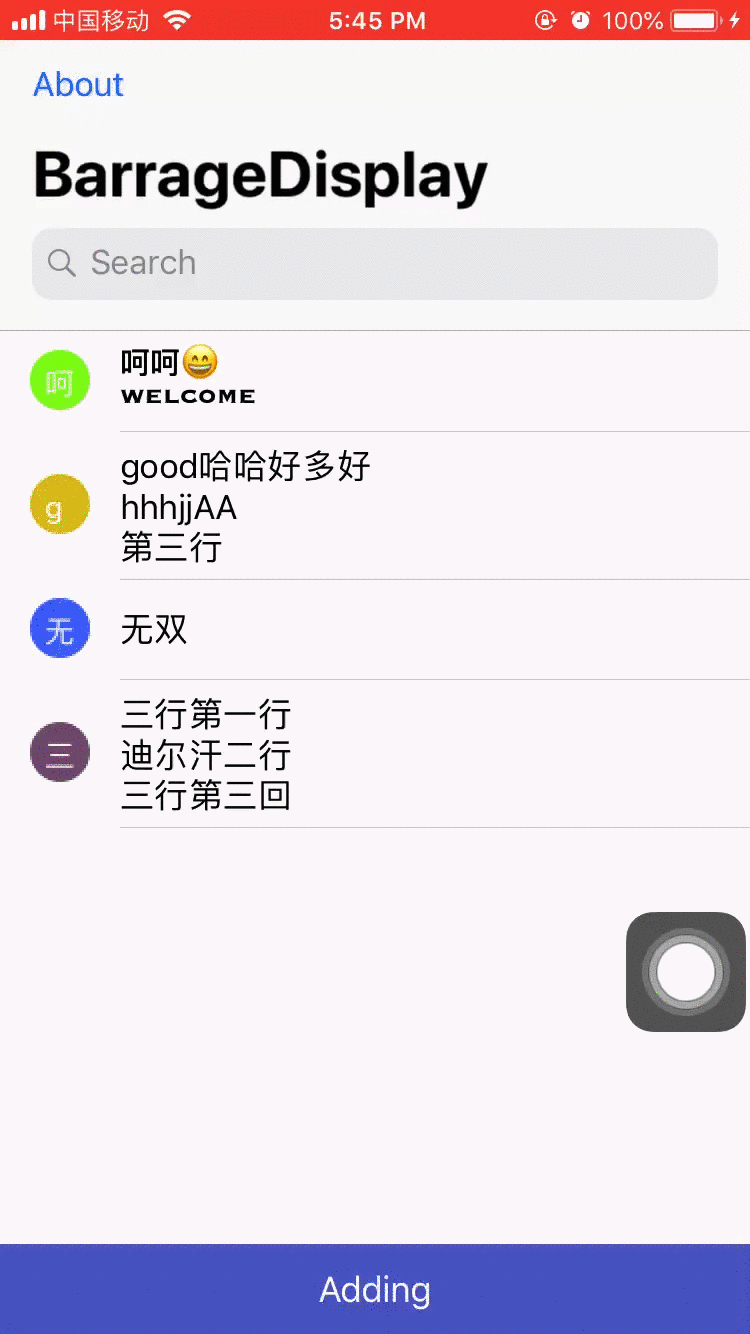Select the good哈哈好多好 barrage row

pos(375,506)
